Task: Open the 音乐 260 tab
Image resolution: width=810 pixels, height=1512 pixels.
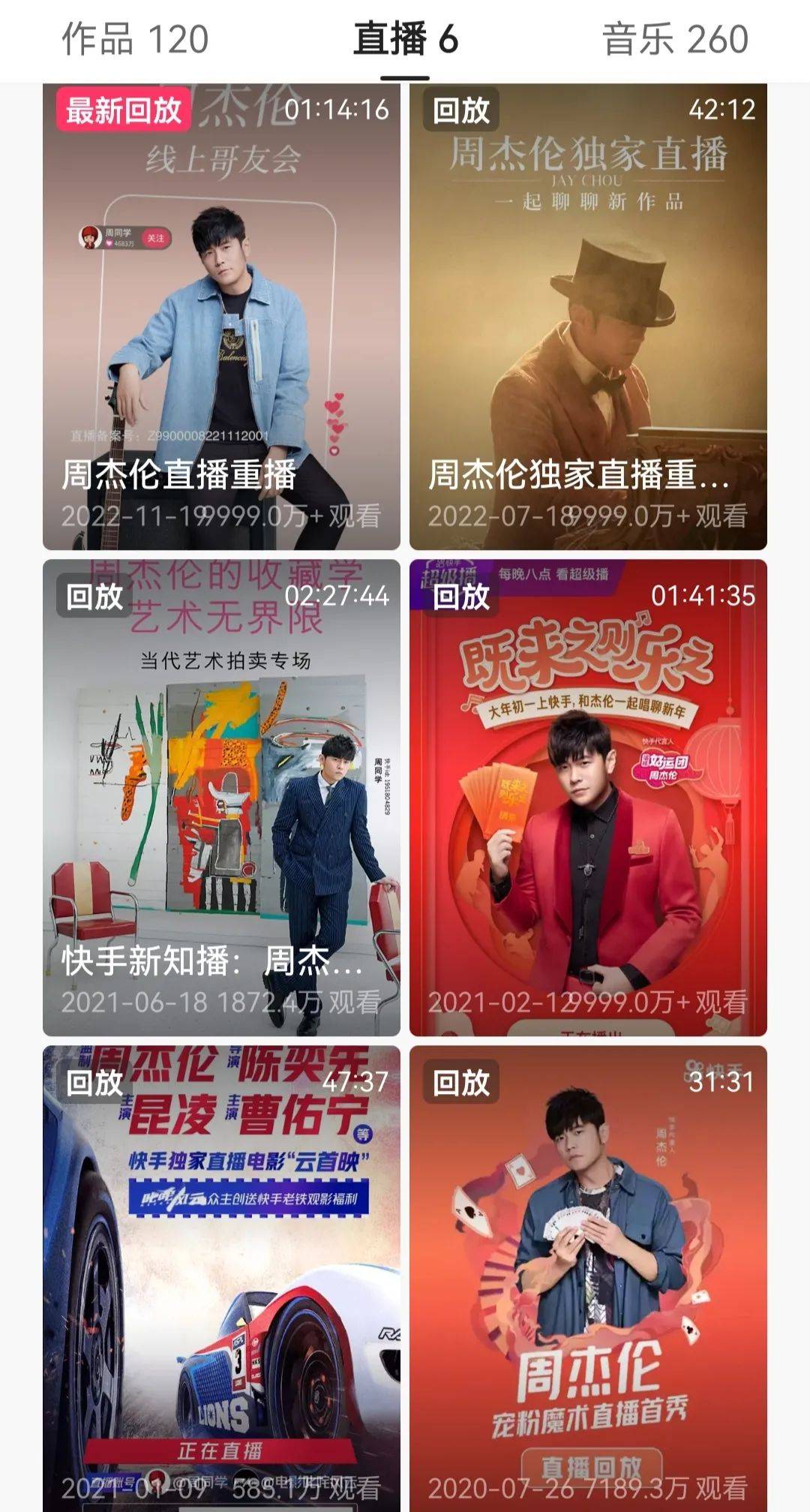Action: [675, 39]
